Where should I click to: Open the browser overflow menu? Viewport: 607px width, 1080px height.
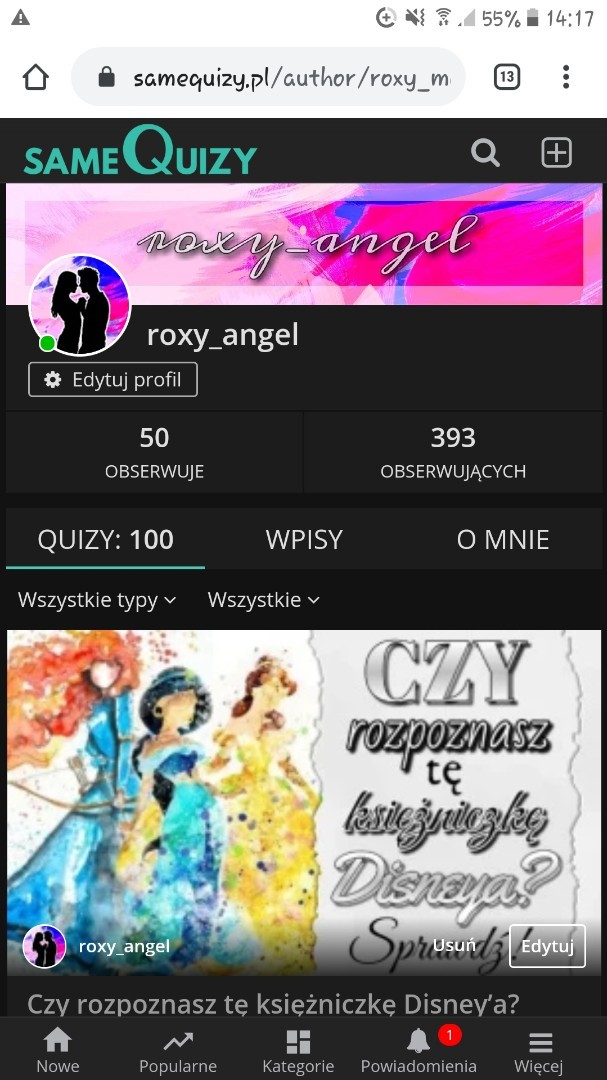[x=566, y=77]
